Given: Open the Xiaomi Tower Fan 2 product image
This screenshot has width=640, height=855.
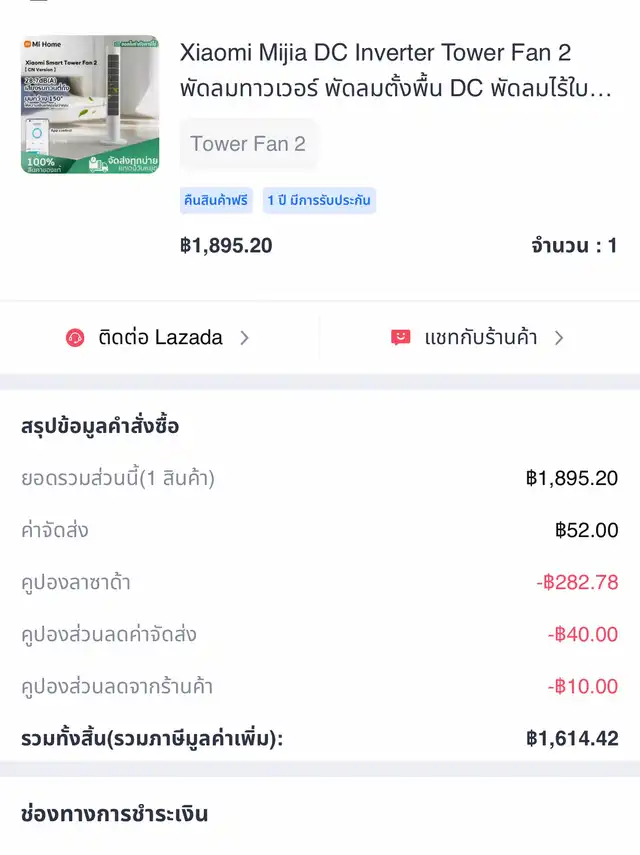Looking at the screenshot, I should [90, 105].
